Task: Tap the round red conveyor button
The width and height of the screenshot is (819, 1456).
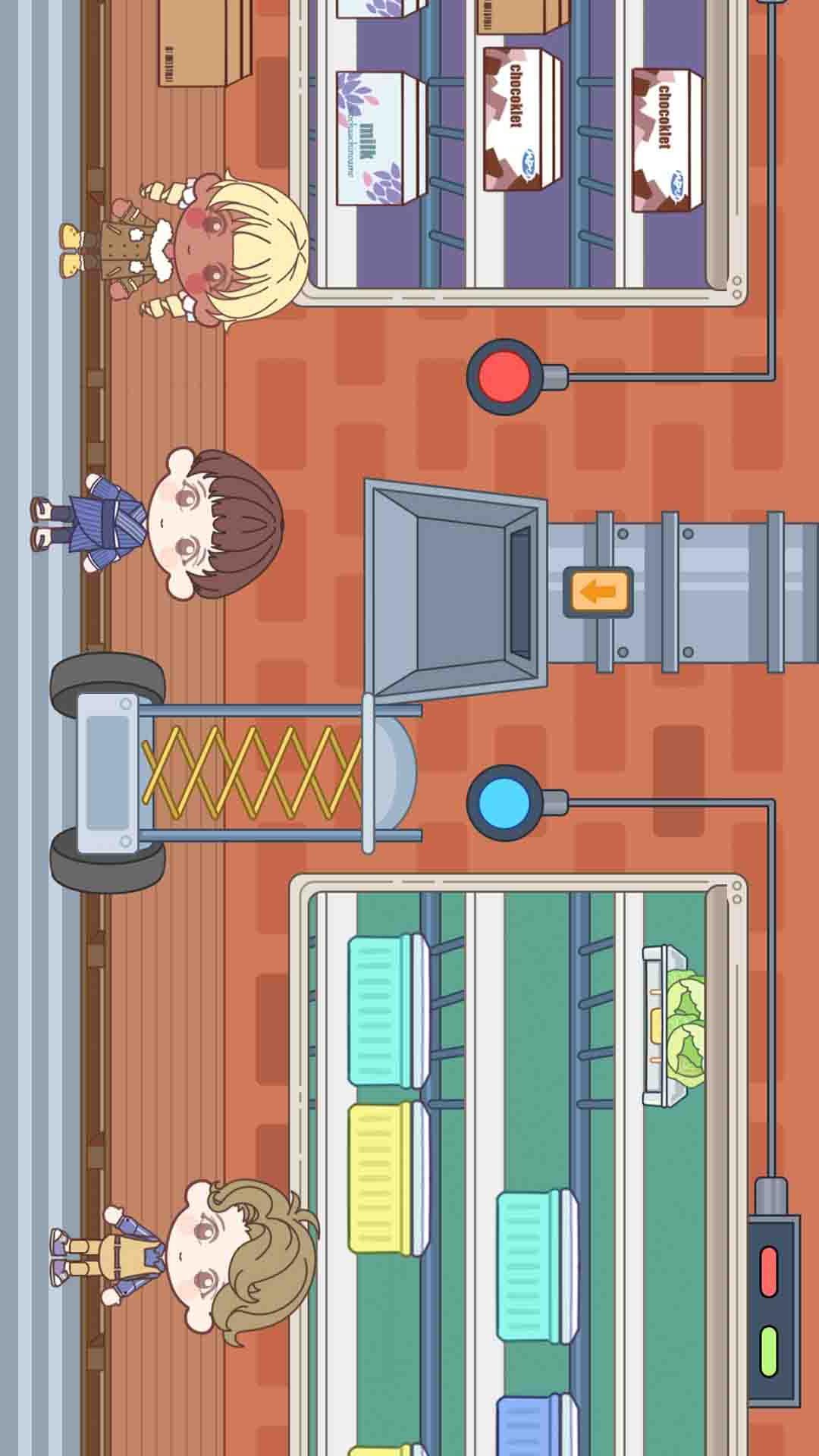Action: (x=504, y=377)
